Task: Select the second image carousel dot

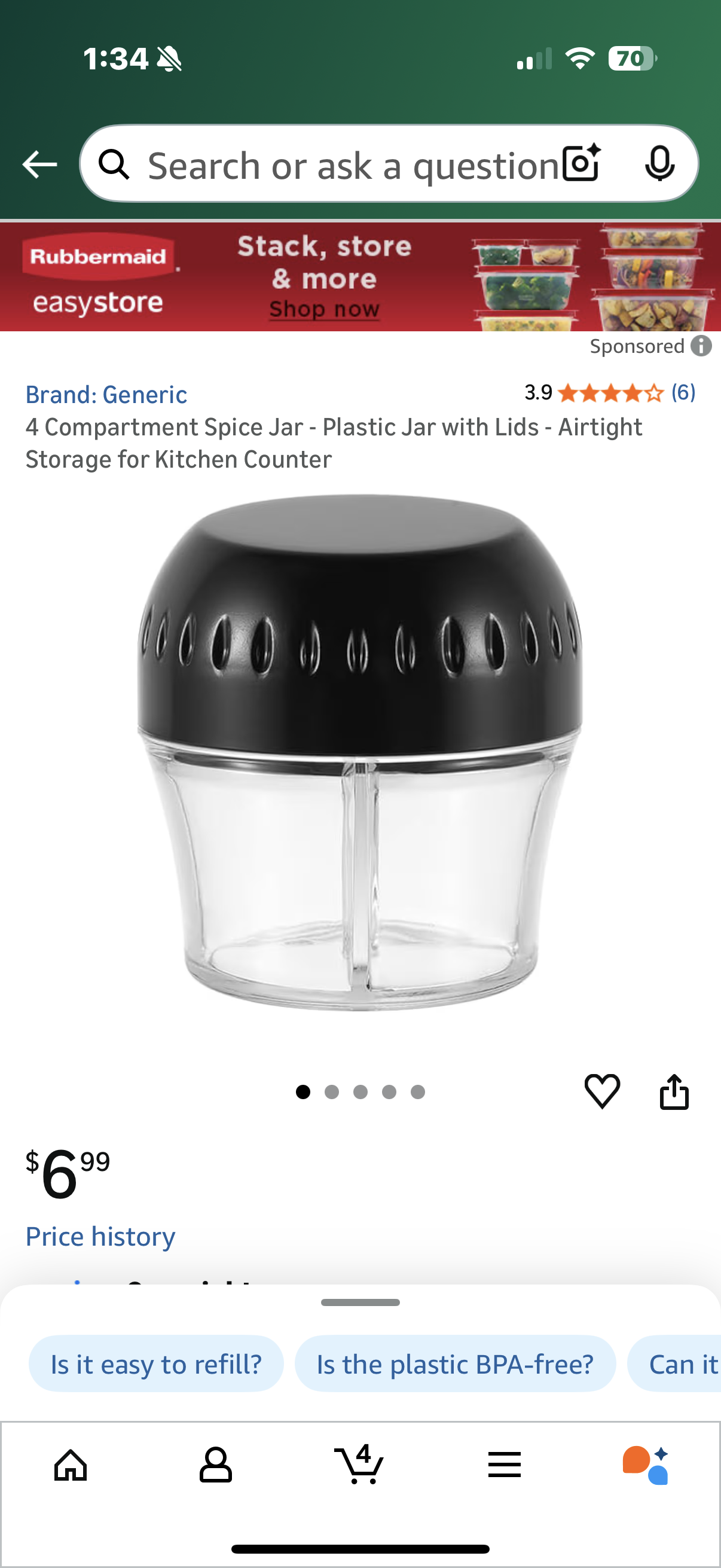Action: click(x=332, y=1091)
